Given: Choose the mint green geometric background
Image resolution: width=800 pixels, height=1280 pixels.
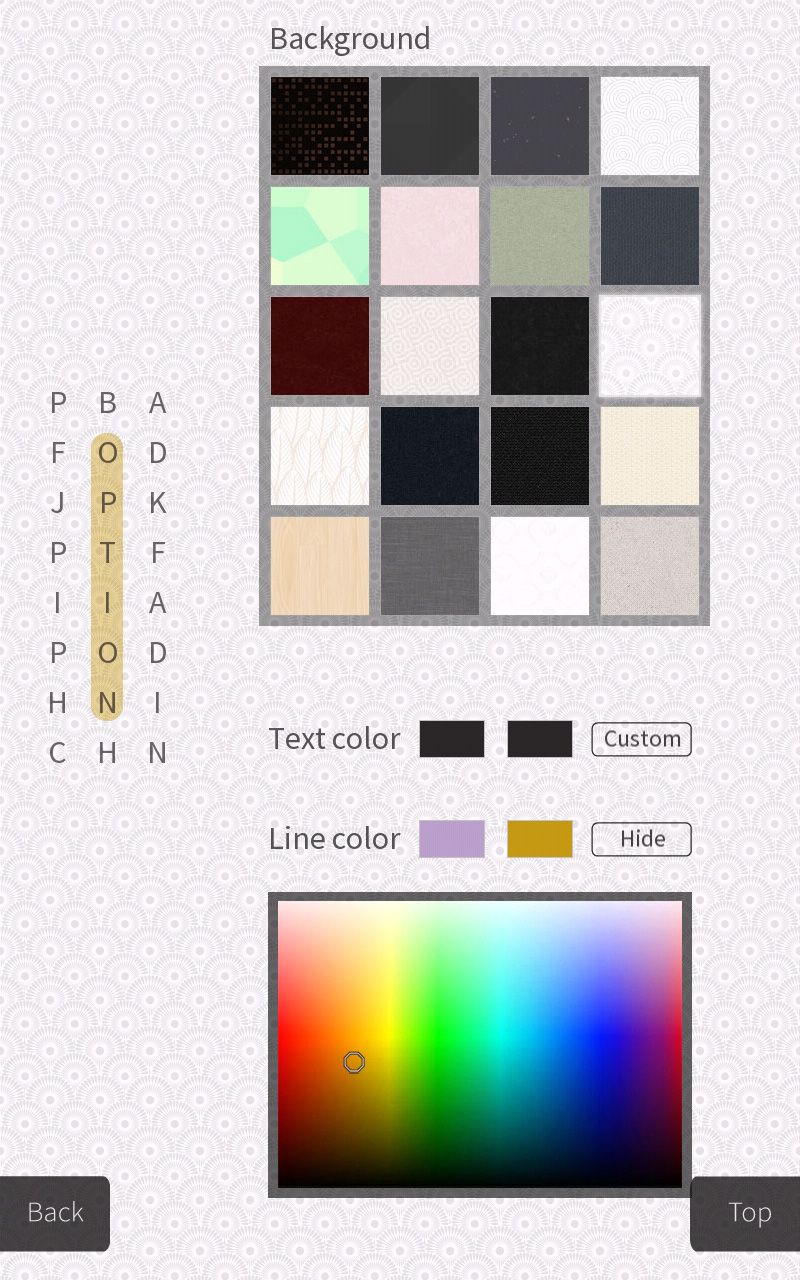Looking at the screenshot, I should [320, 236].
